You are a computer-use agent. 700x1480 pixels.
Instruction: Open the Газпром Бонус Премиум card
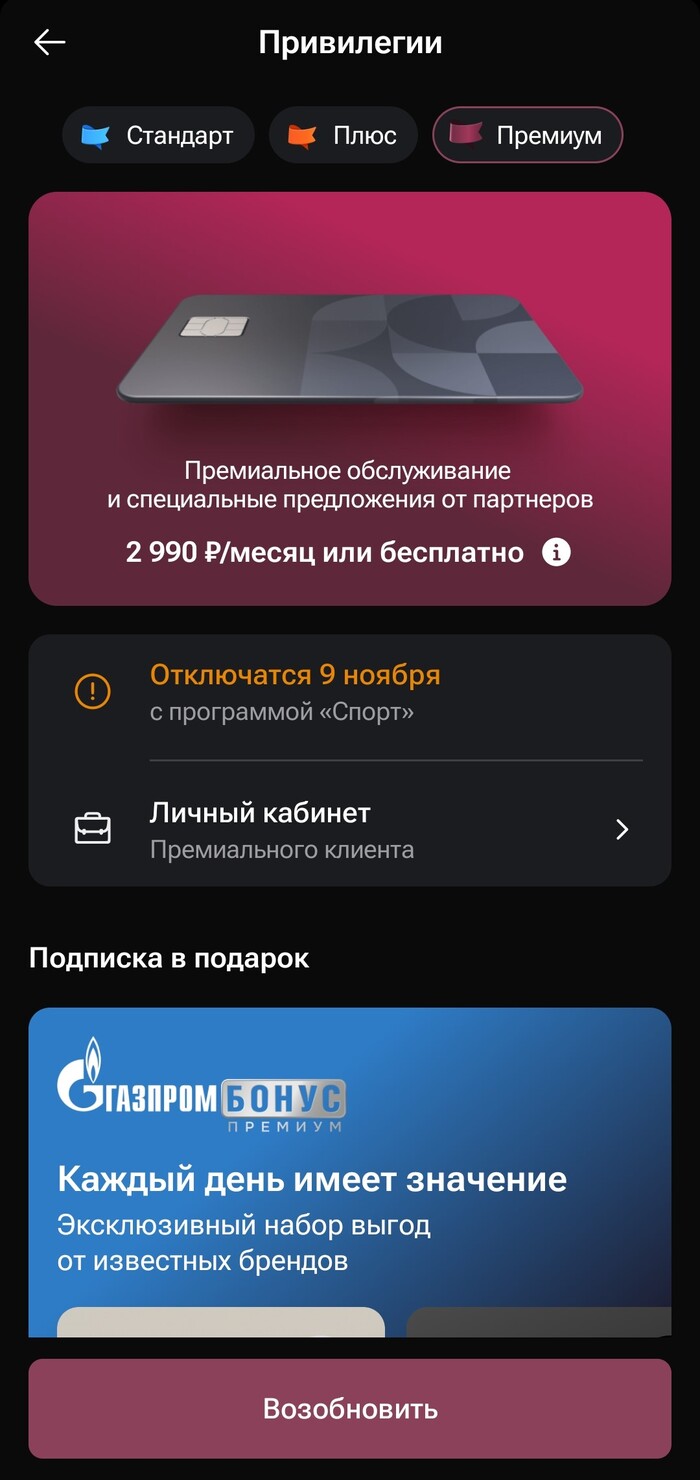coord(350,1172)
